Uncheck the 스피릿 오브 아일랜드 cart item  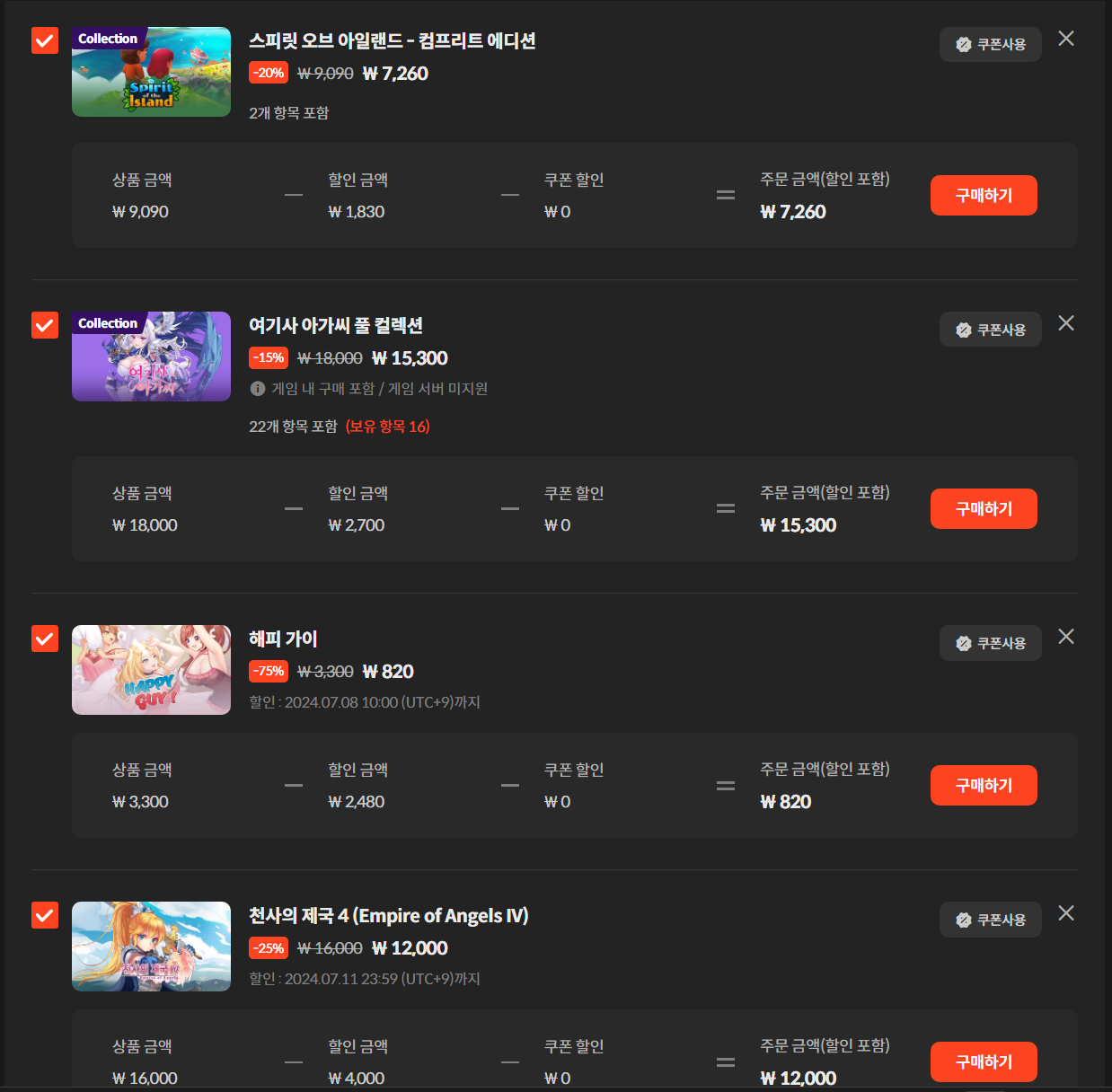[45, 40]
